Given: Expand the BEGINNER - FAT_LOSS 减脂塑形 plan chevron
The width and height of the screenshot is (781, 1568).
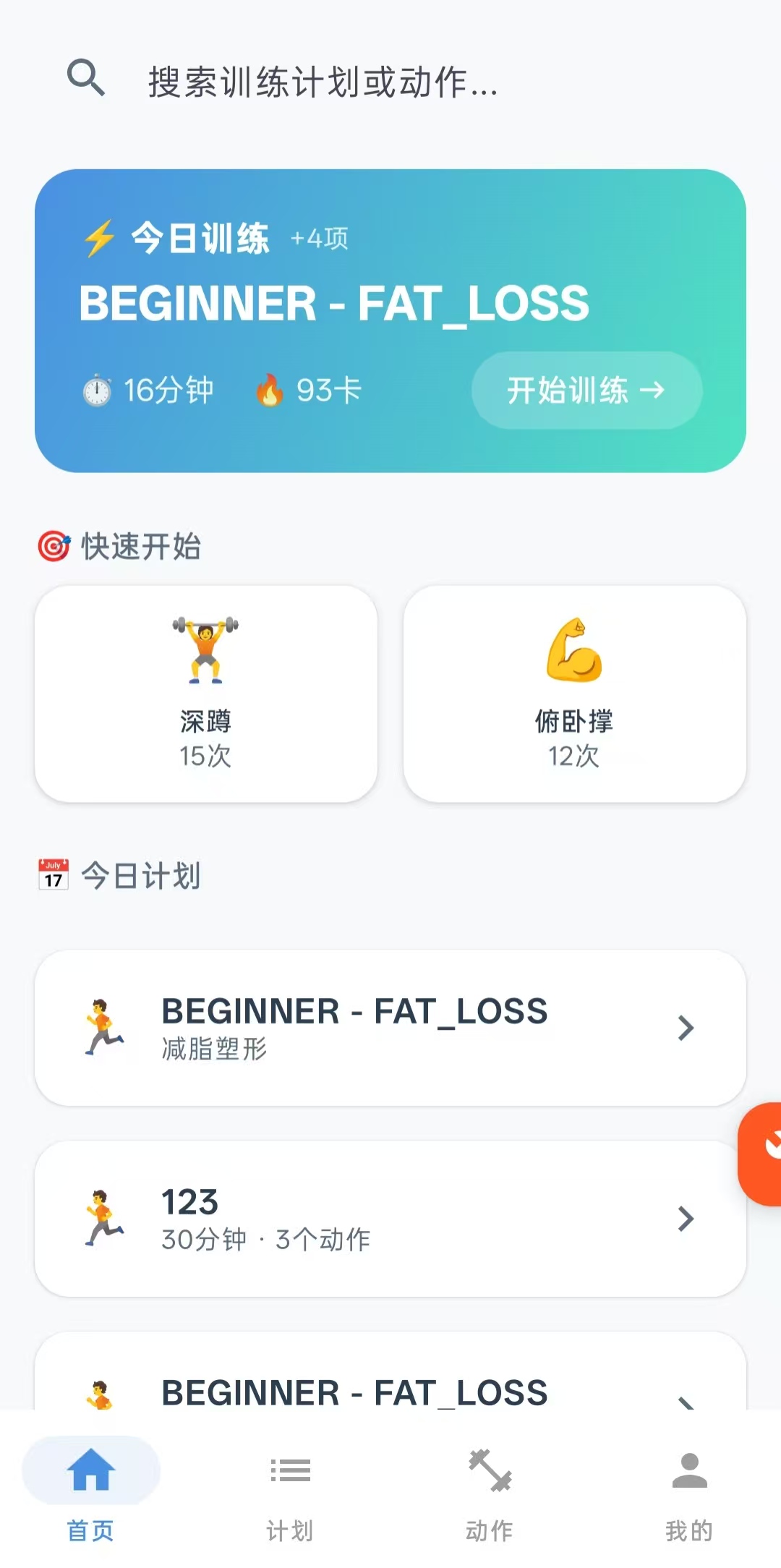Looking at the screenshot, I should [x=686, y=1028].
